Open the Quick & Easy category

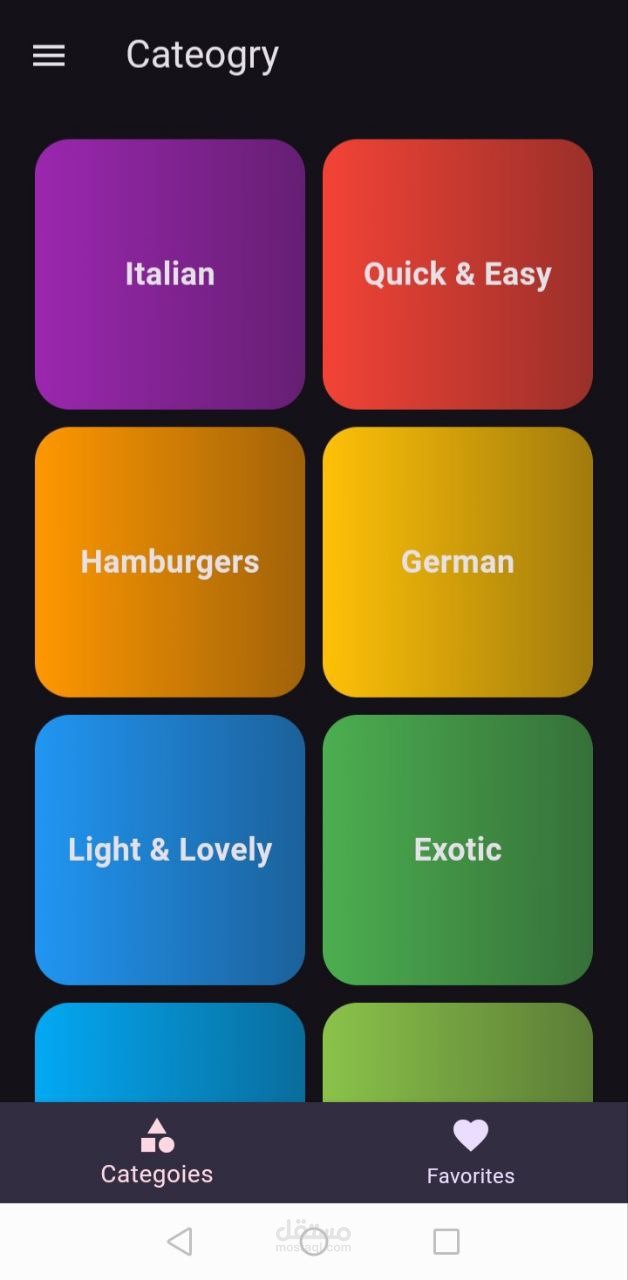457,274
